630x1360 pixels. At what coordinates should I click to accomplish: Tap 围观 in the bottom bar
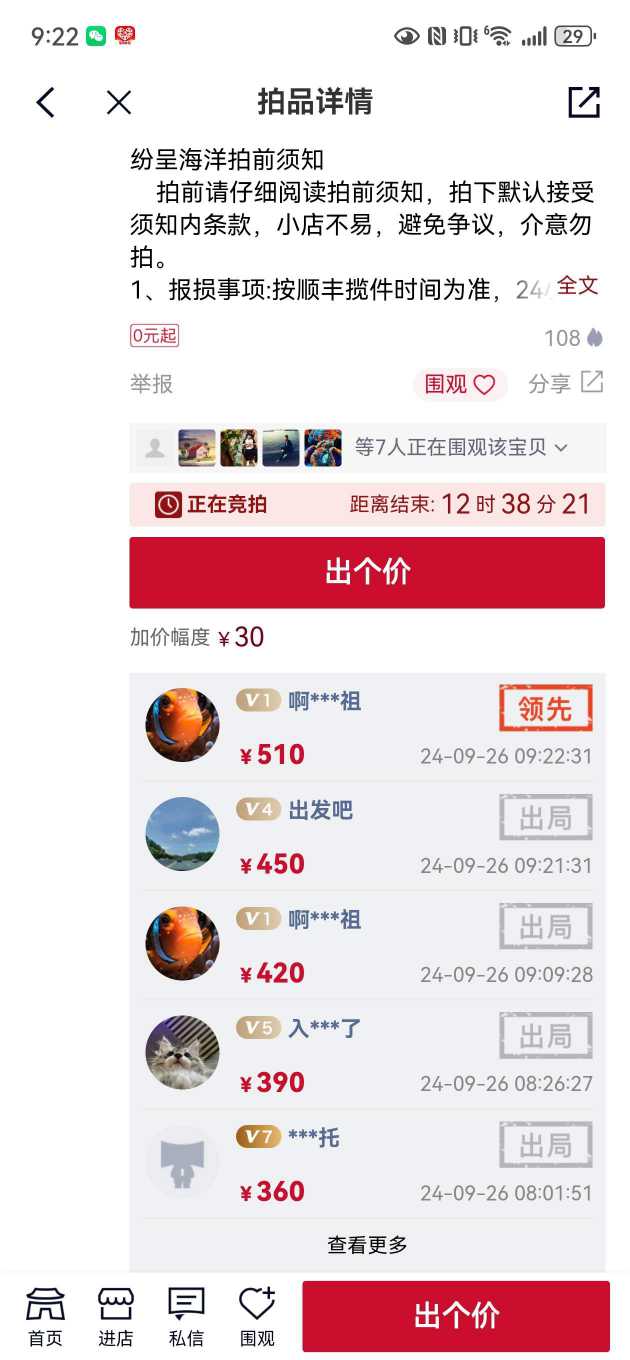tap(257, 1317)
